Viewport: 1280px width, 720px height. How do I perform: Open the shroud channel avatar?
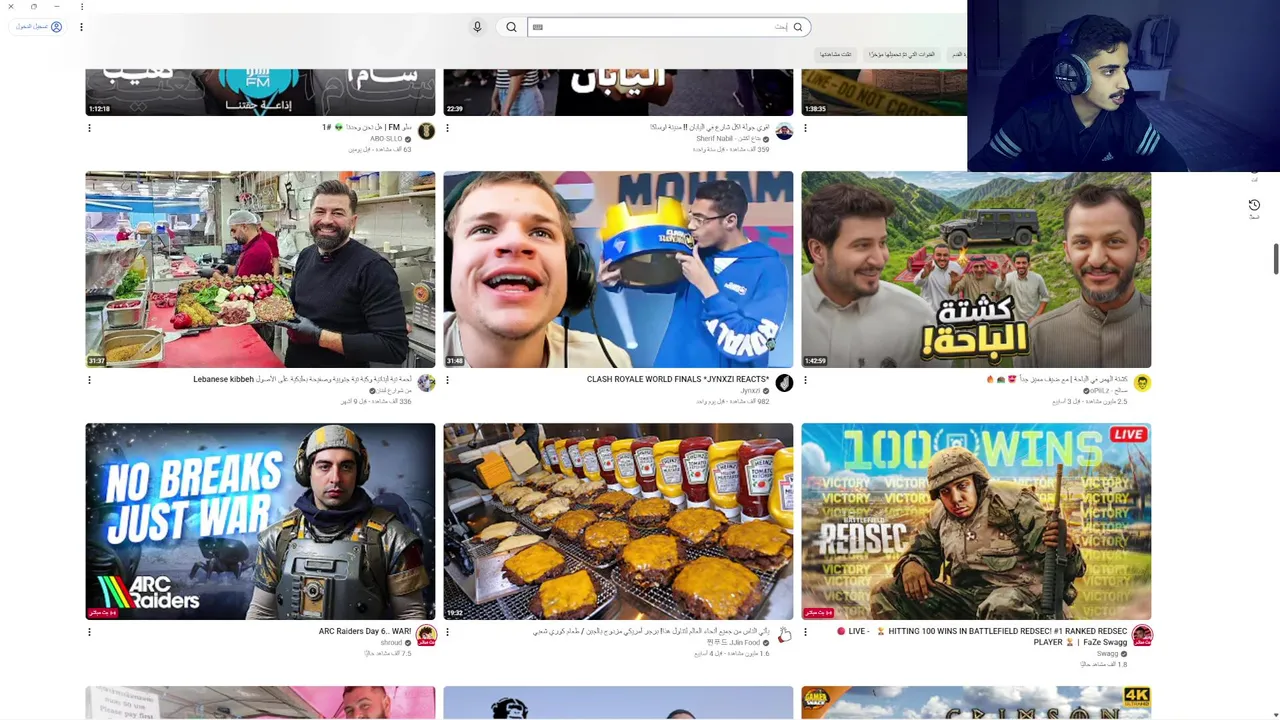click(426, 635)
